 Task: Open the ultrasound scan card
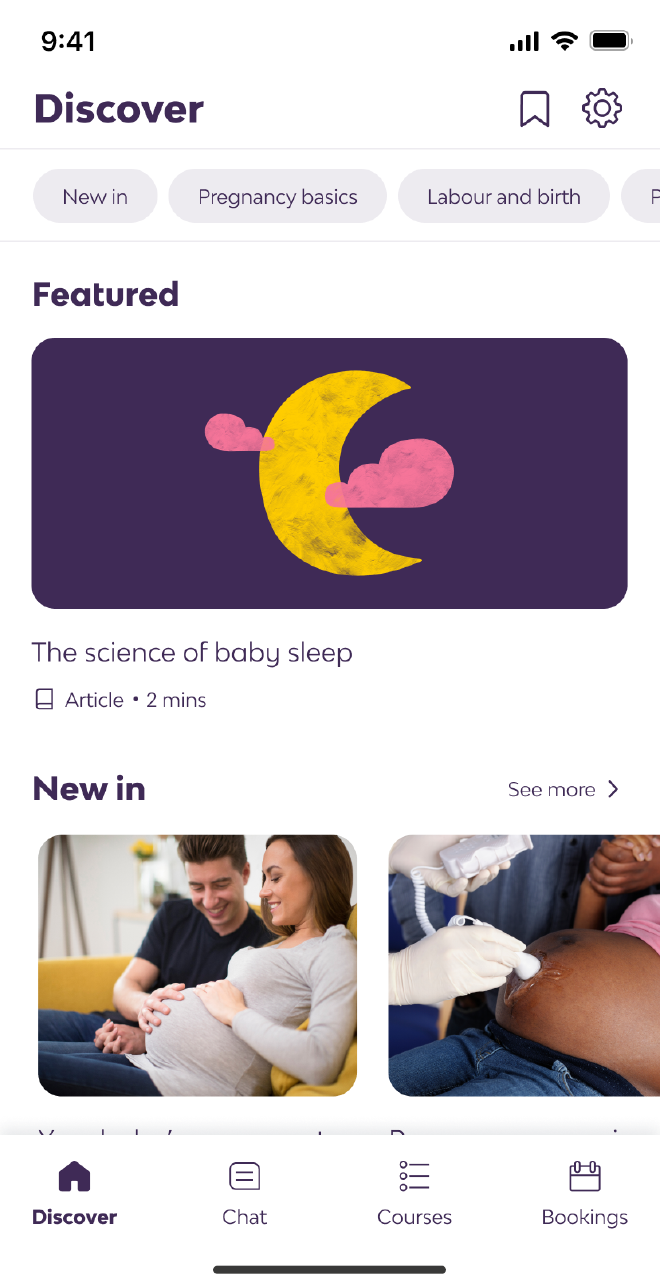coord(524,965)
